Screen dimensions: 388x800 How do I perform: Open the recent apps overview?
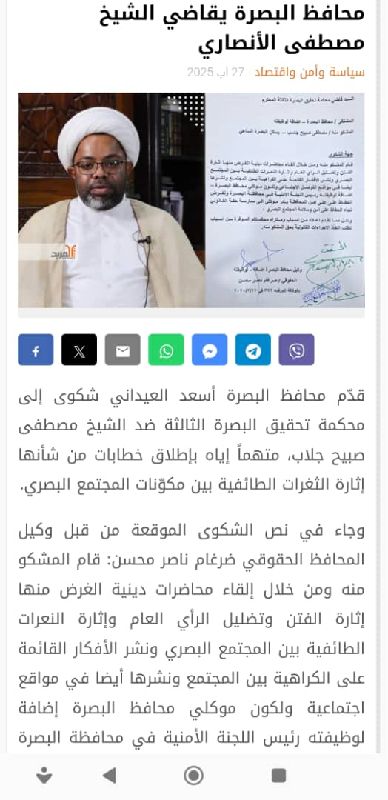point(279,776)
